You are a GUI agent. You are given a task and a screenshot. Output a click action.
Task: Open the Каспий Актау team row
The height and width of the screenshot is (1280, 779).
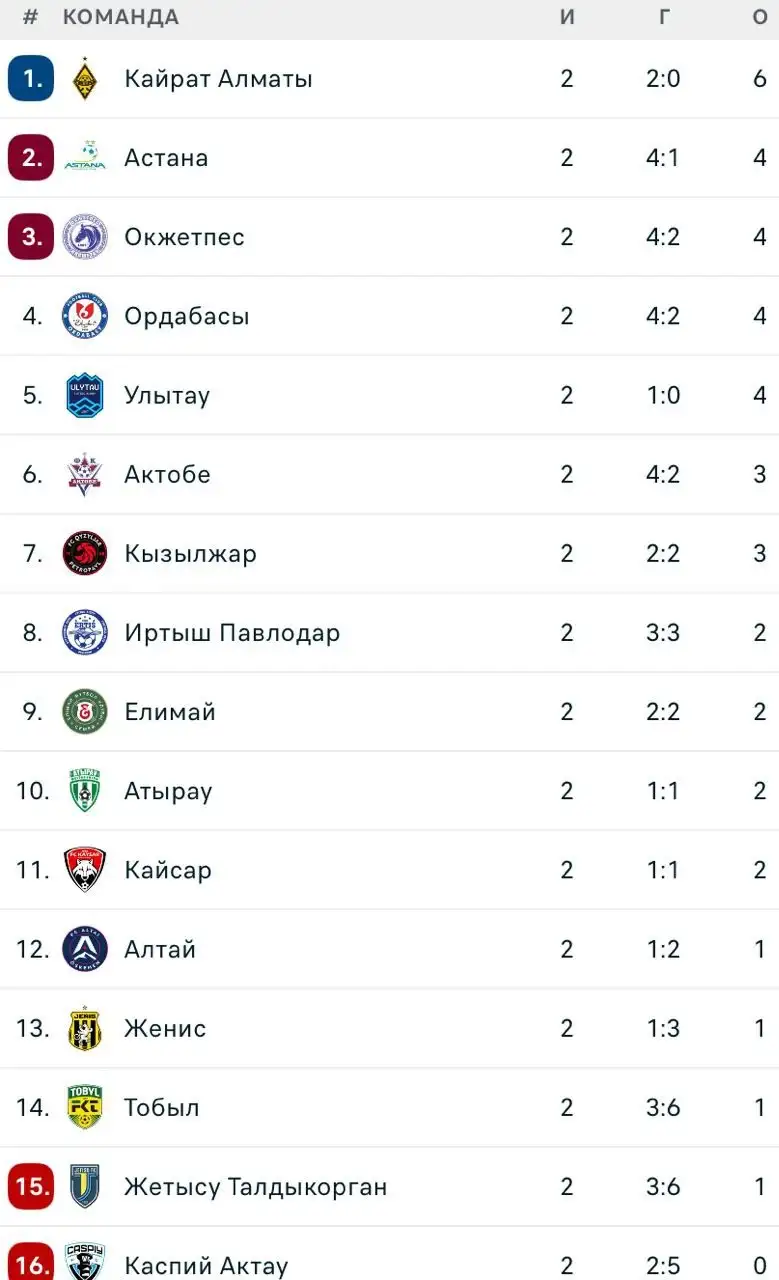[206, 1264]
